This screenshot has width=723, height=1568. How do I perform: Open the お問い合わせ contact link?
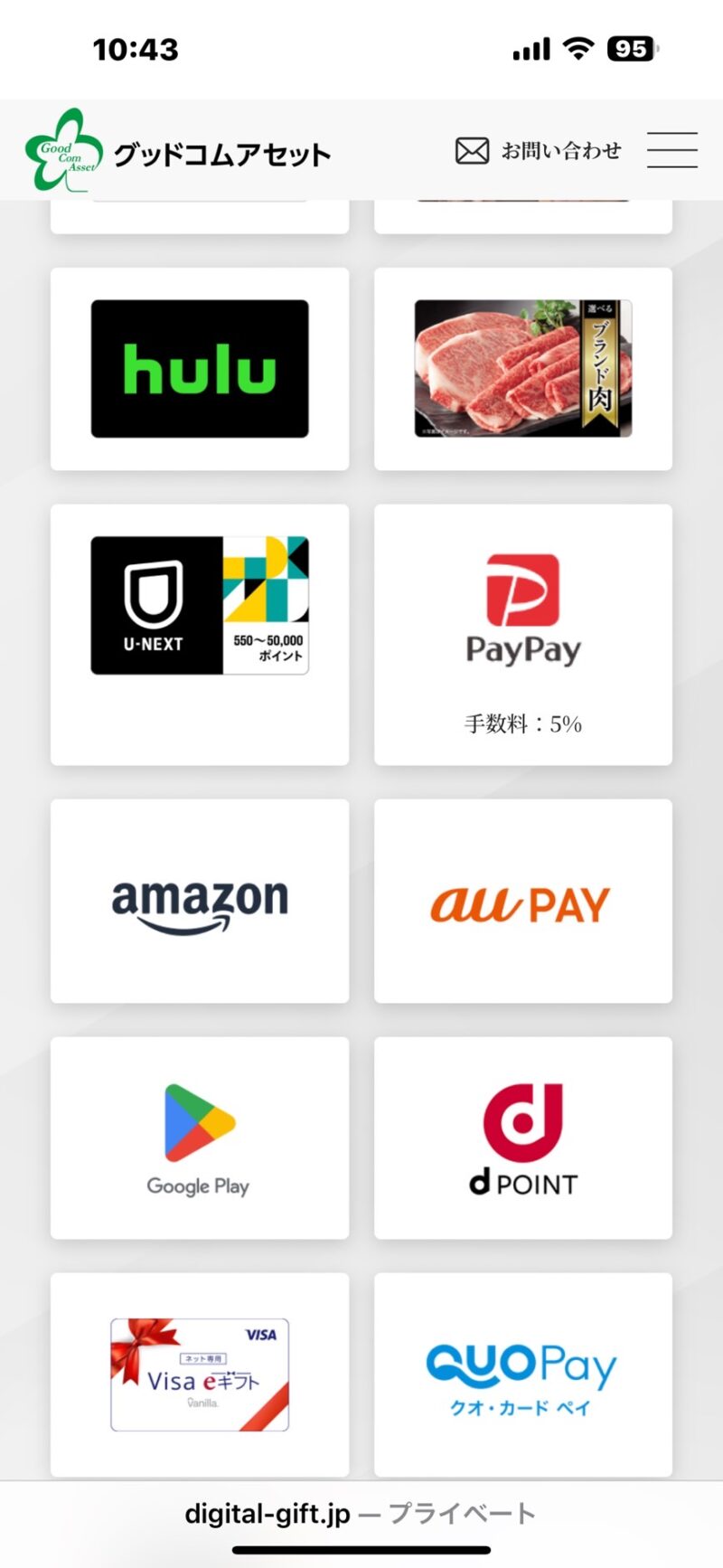pos(539,151)
